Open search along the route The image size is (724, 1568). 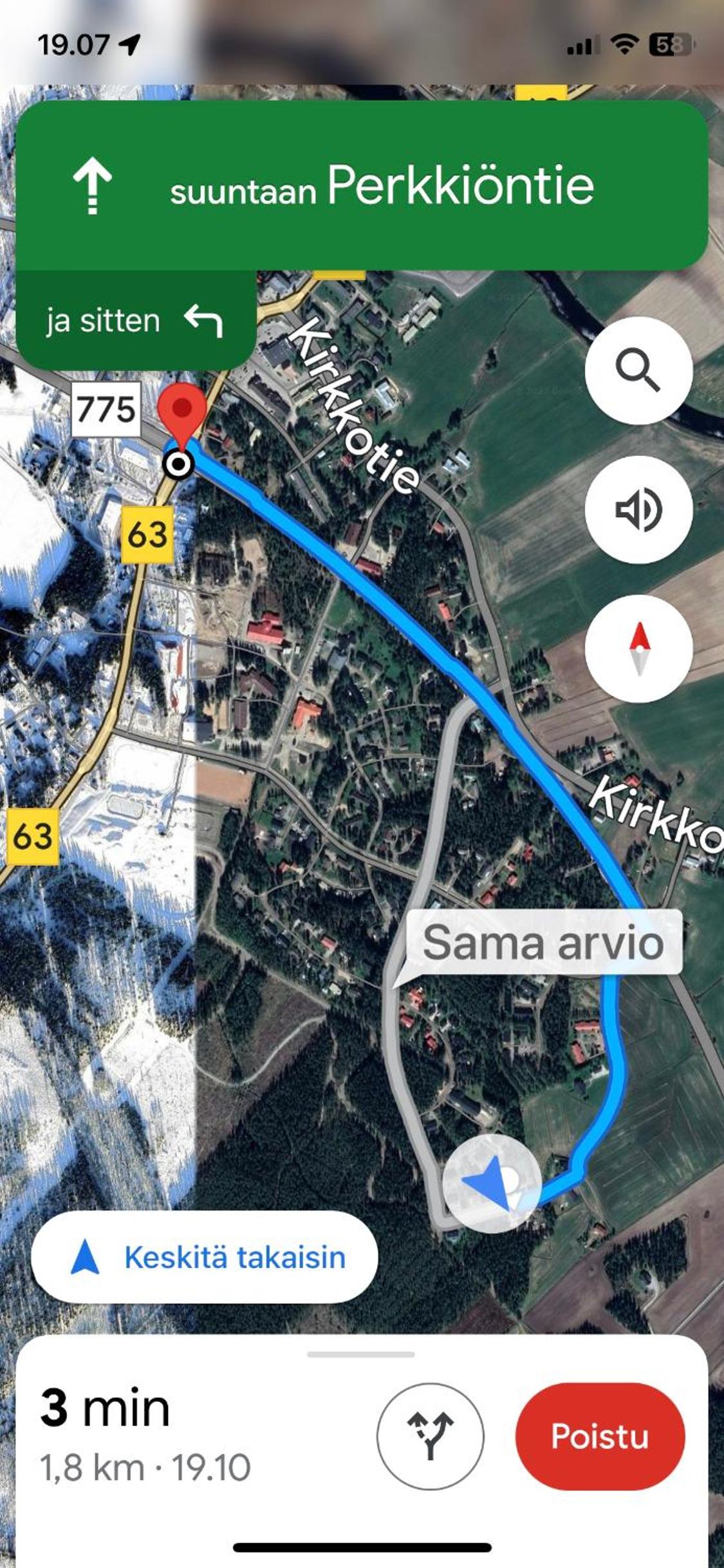point(638,370)
